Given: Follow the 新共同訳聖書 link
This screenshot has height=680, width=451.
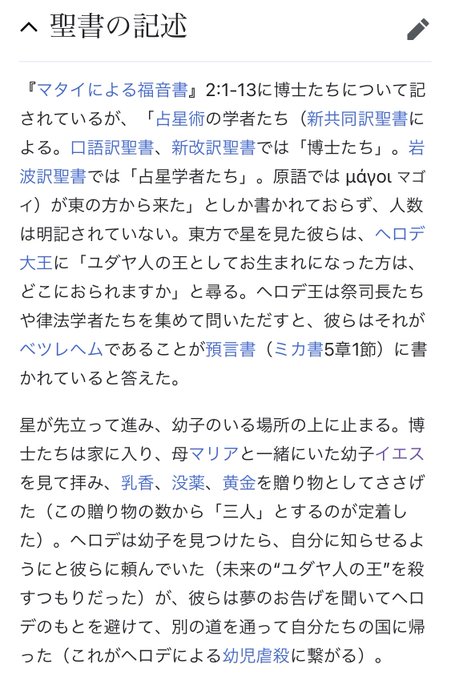Looking at the screenshot, I should click(x=357, y=118).
